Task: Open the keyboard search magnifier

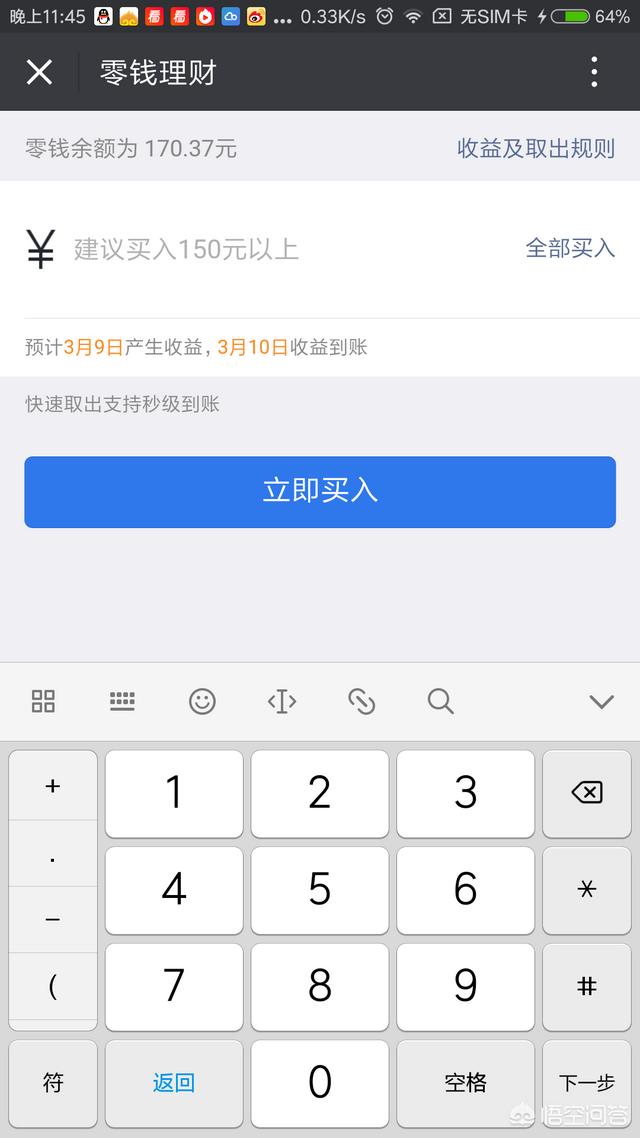Action: pyautogui.click(x=441, y=701)
